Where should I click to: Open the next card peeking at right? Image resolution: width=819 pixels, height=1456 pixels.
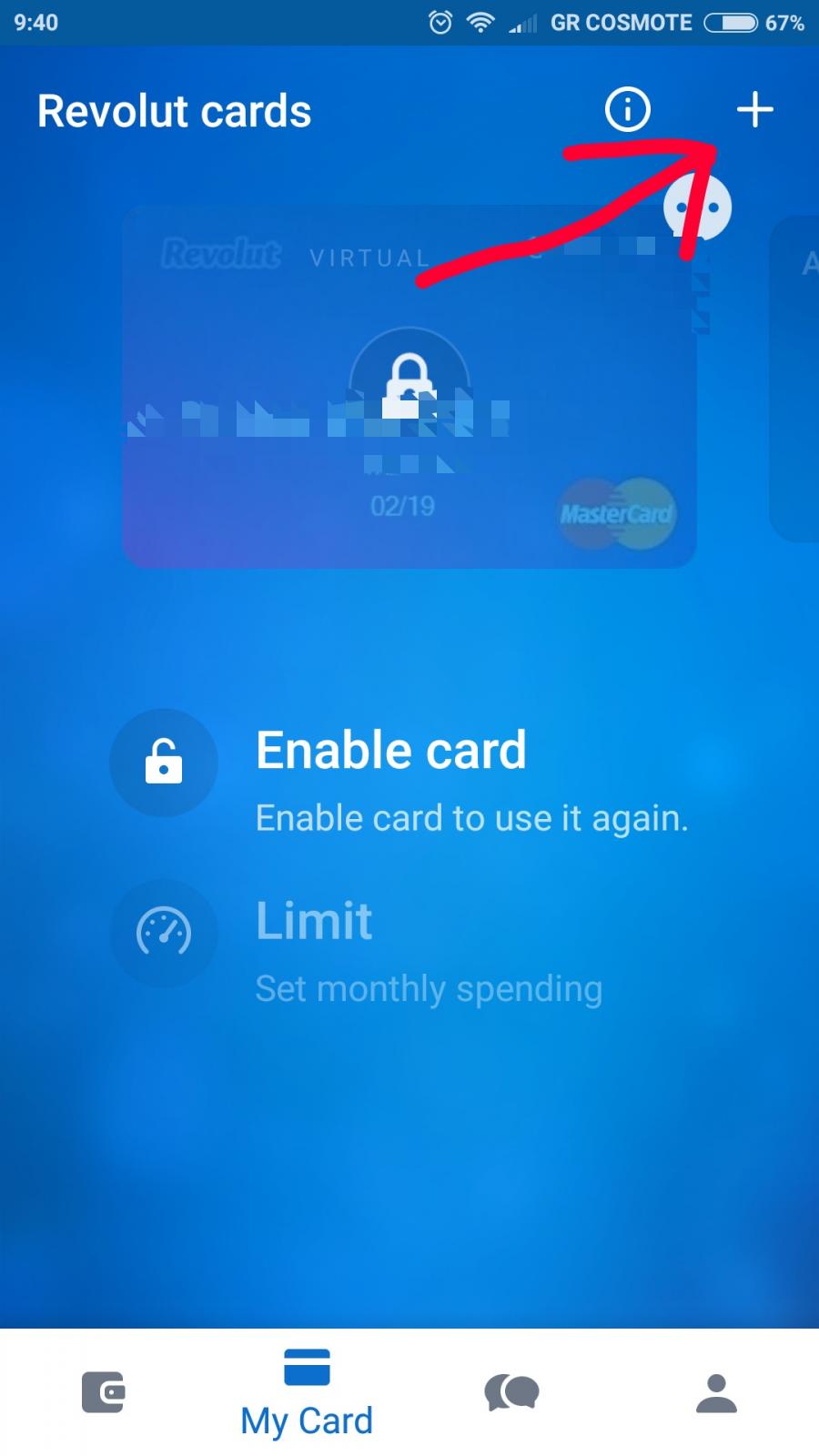[x=796, y=378]
